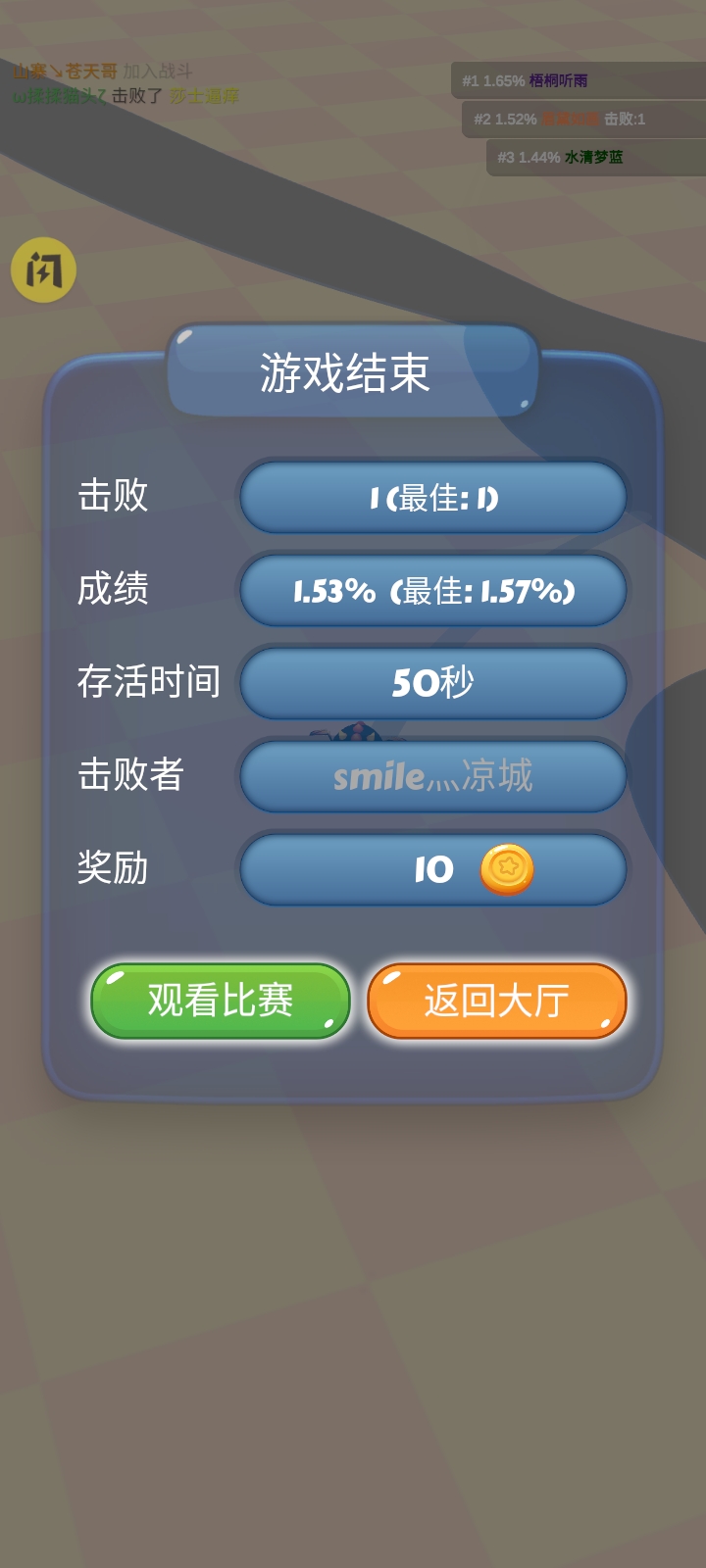
Task: Tap the 成绩 pill showing 1.53%
Action: 434,590
